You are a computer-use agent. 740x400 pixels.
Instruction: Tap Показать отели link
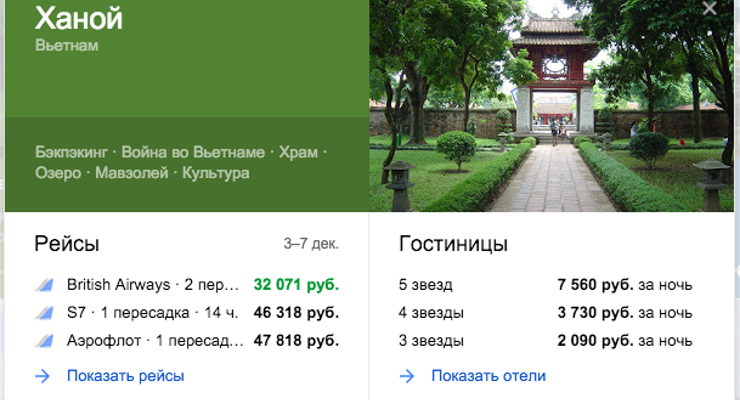[488, 376]
